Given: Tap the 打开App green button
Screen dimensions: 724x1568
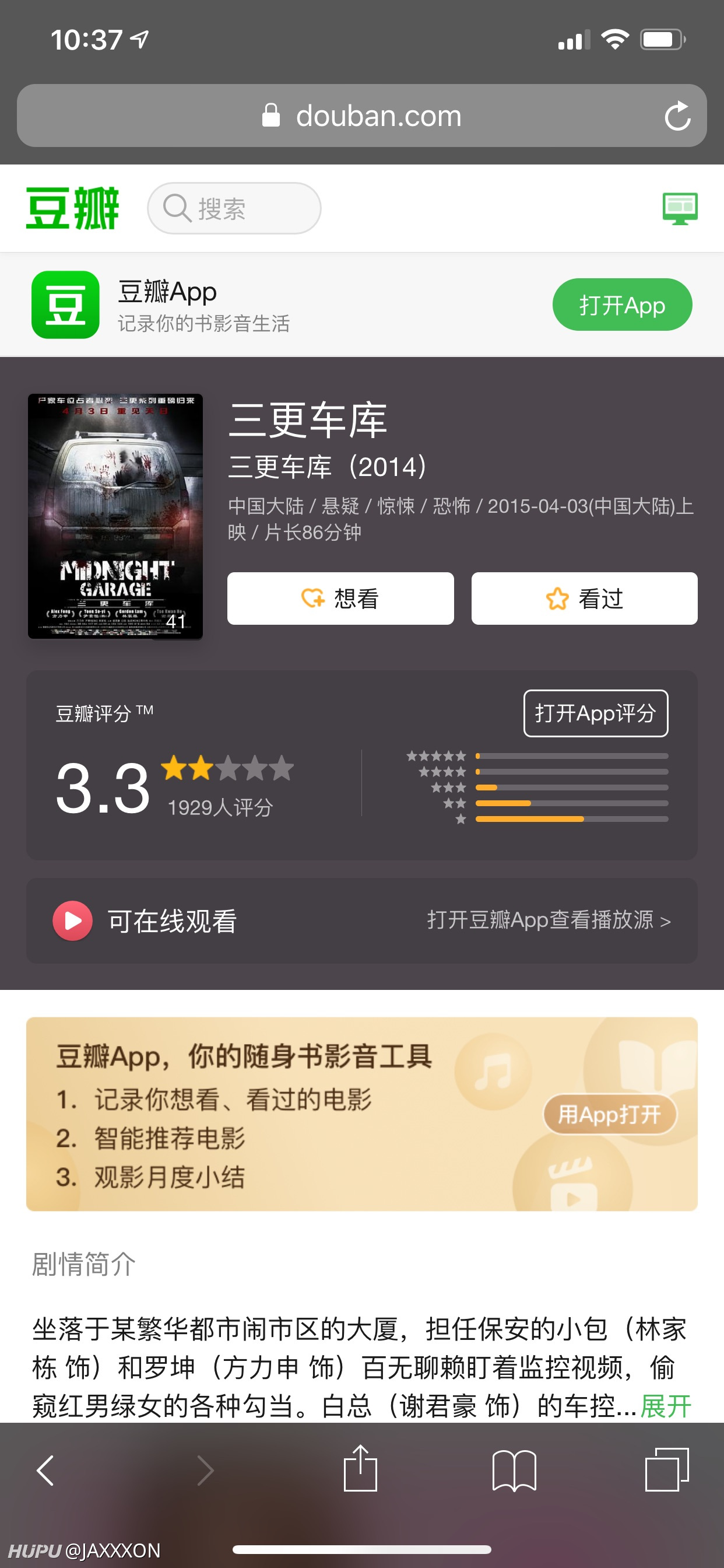Looking at the screenshot, I should [622, 304].
